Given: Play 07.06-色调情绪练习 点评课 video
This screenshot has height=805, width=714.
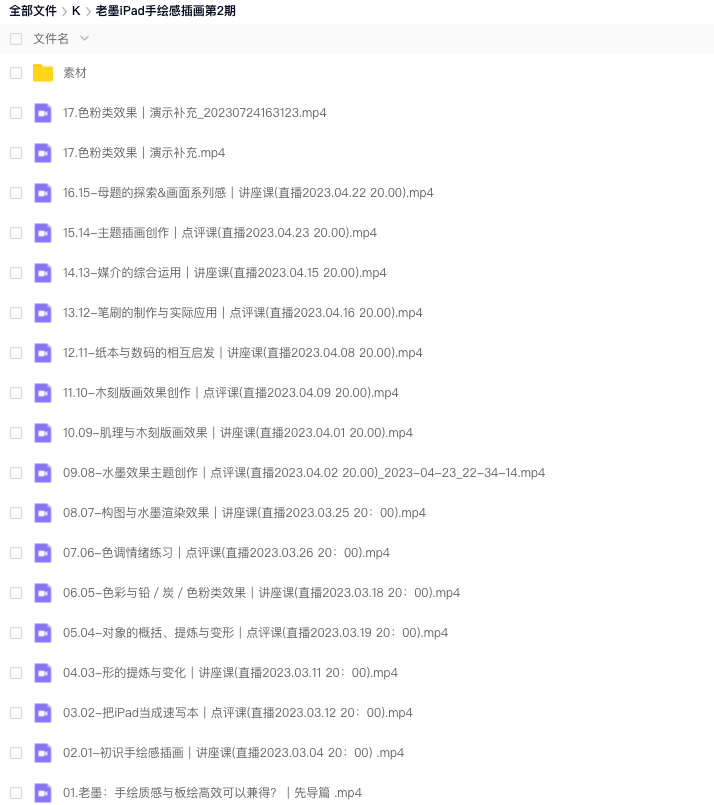Looking at the screenshot, I should (x=226, y=553).
